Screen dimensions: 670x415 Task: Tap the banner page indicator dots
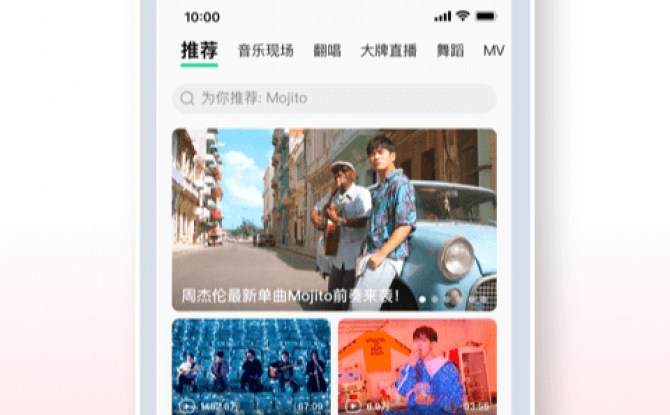point(452,298)
